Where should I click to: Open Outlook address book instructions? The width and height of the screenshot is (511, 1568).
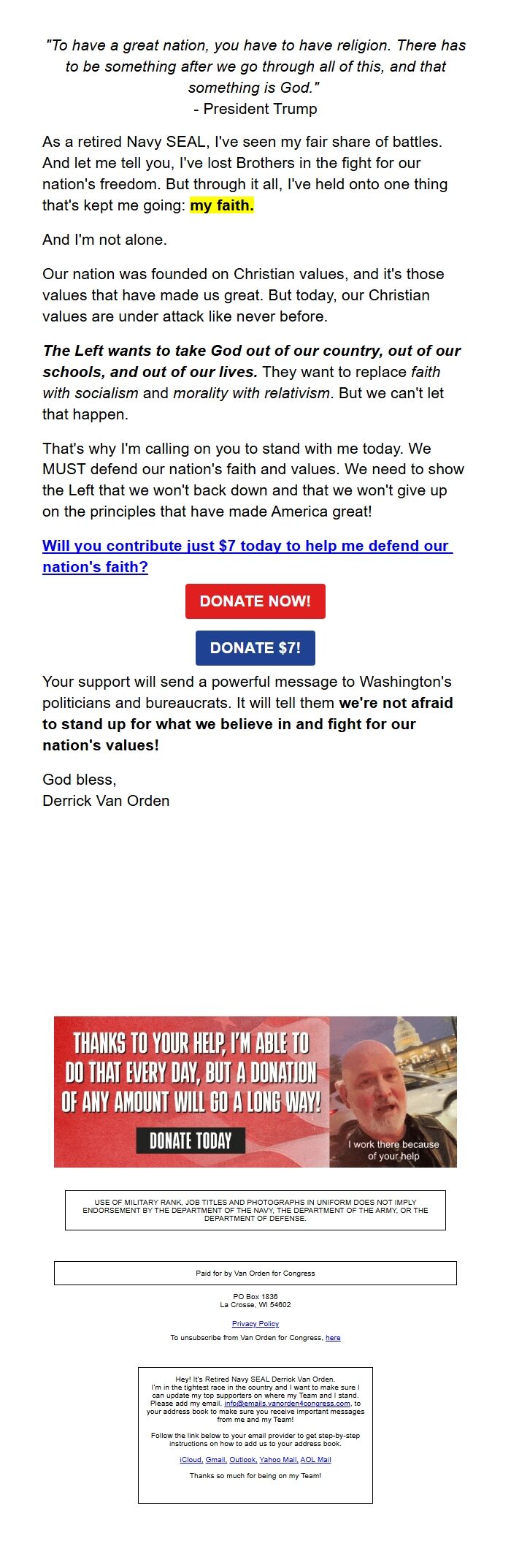click(x=242, y=1460)
